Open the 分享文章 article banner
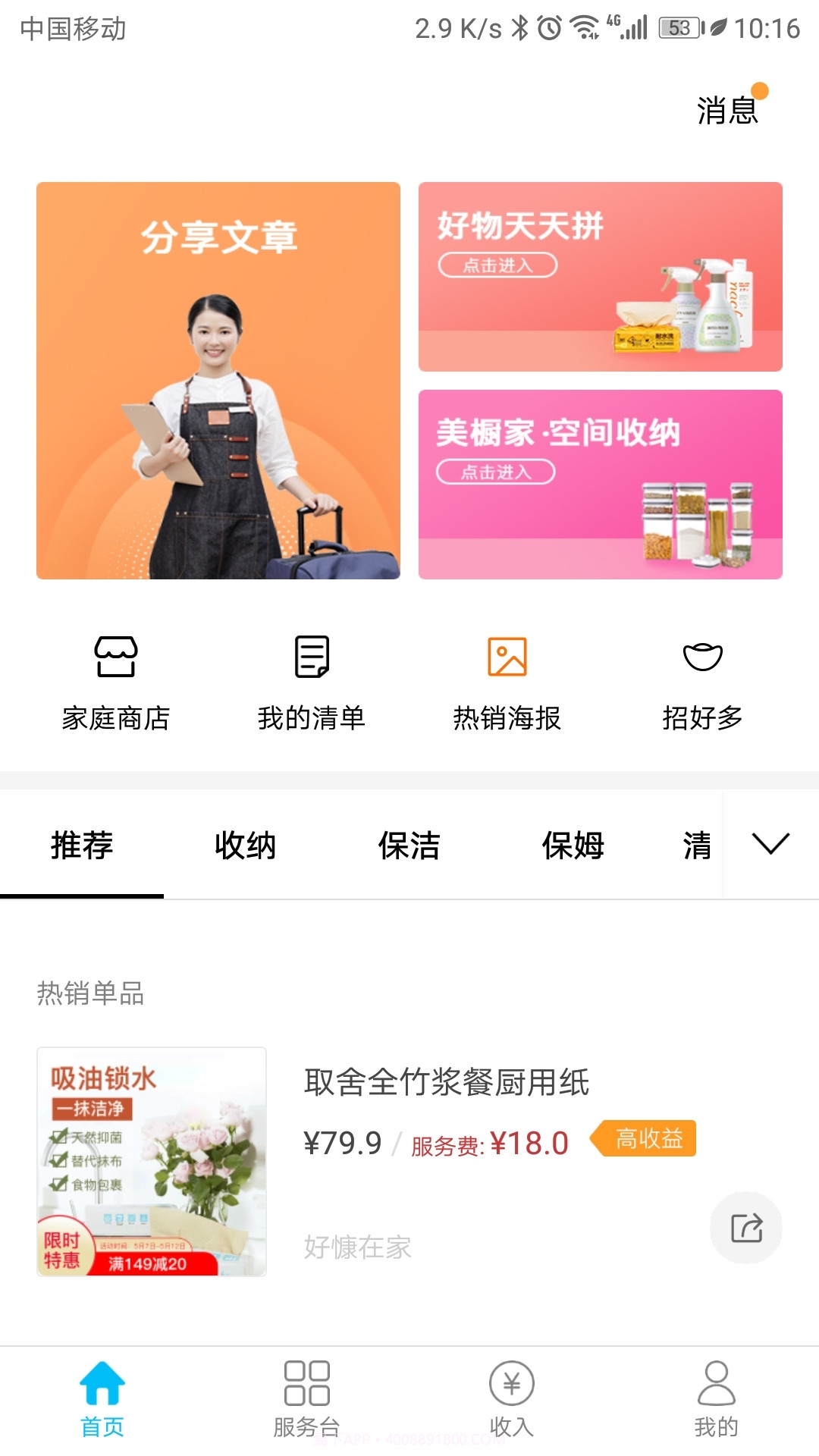The height and width of the screenshot is (1456, 819). (x=218, y=379)
